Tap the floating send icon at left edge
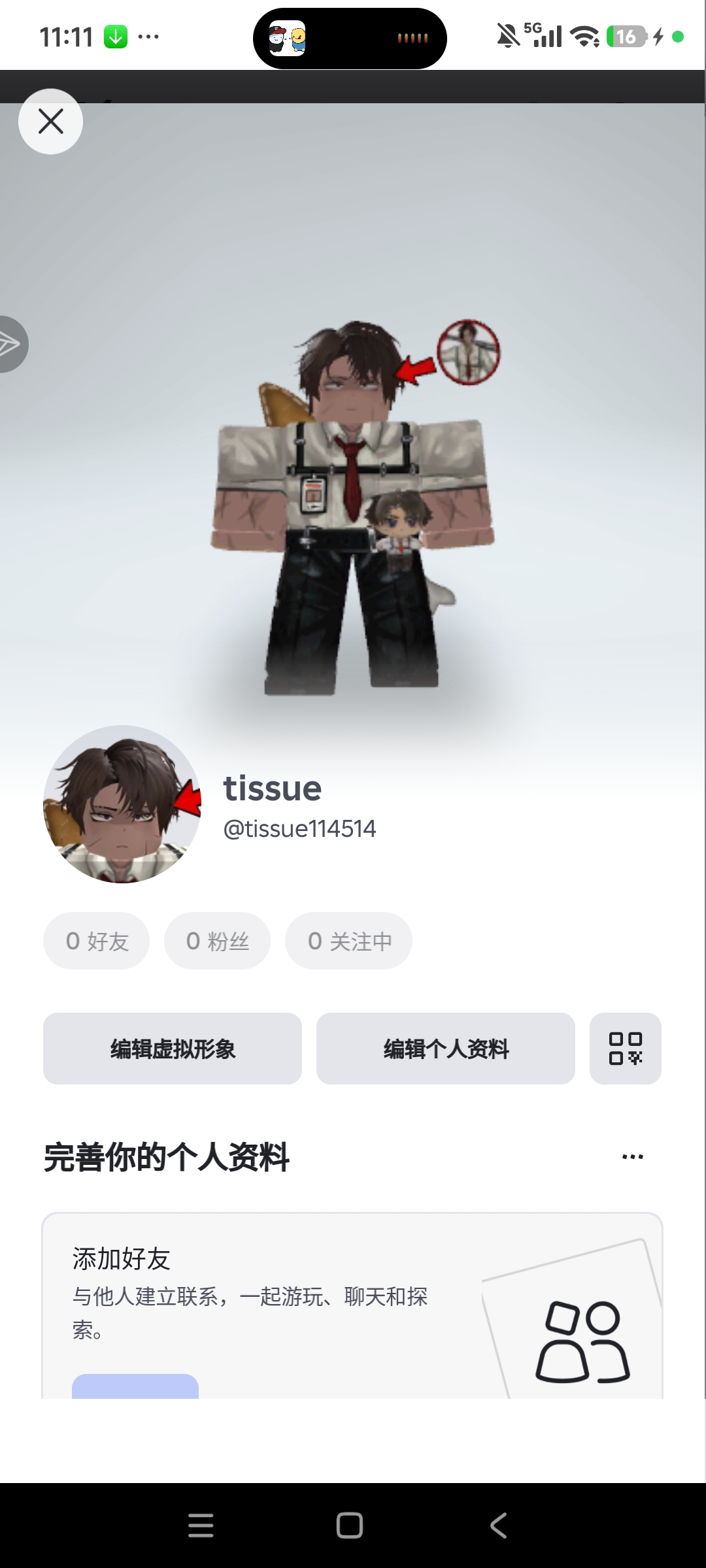 (11, 344)
